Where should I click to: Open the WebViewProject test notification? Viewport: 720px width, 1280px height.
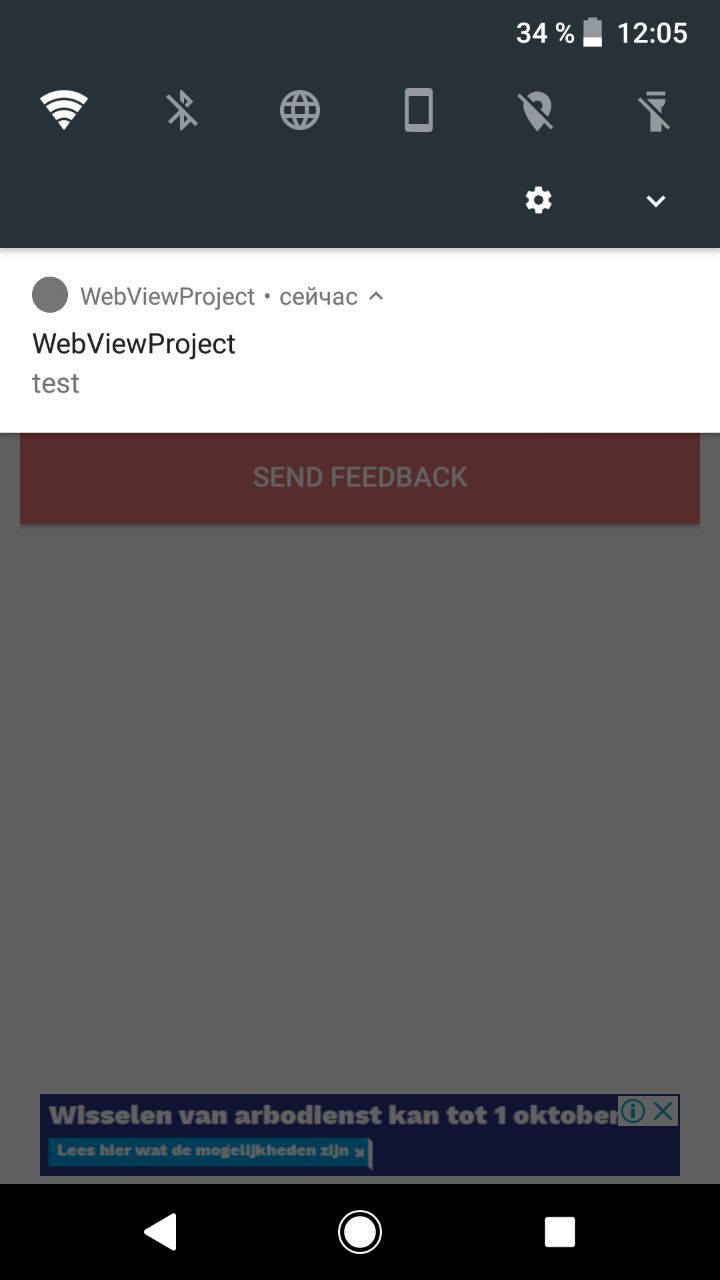[360, 340]
